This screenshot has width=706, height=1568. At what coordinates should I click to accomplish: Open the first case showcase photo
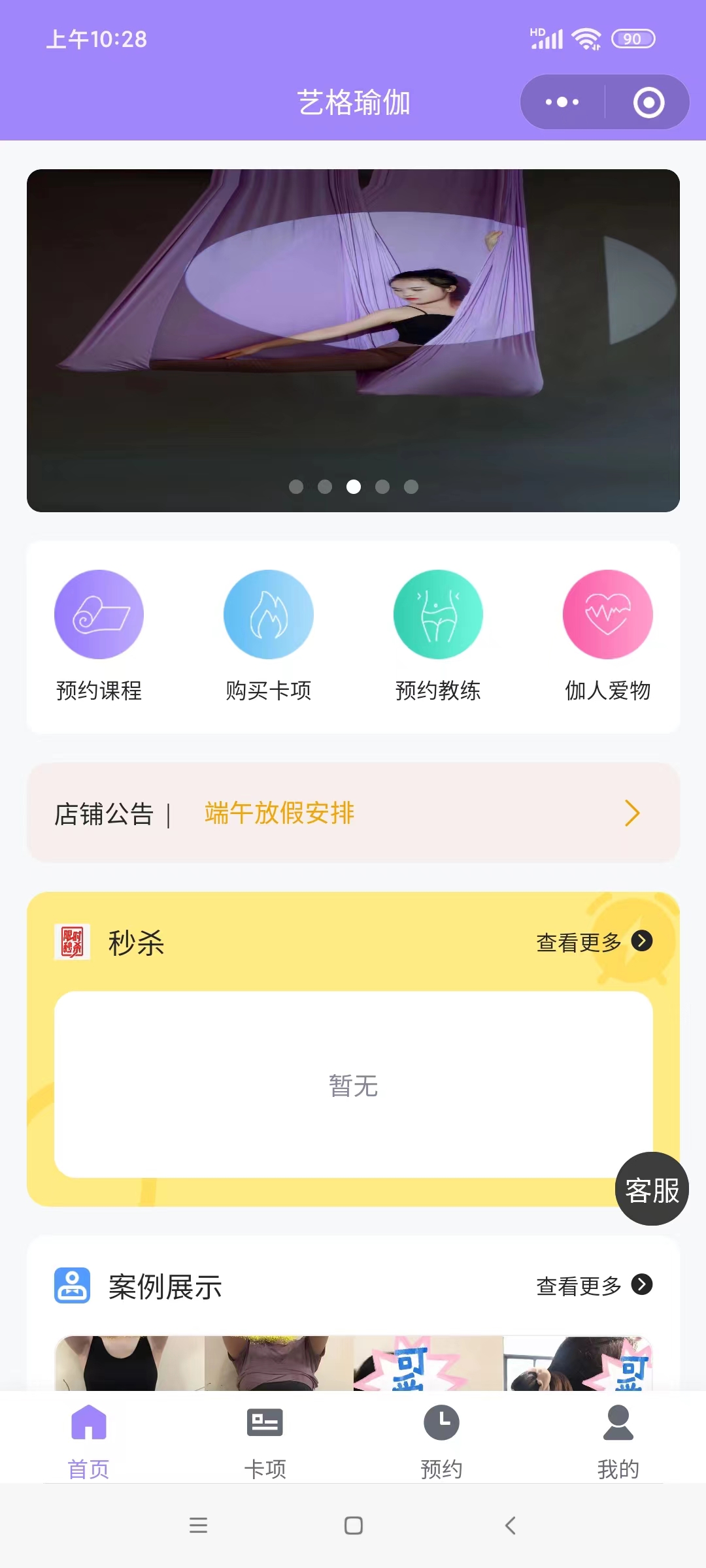(129, 1364)
